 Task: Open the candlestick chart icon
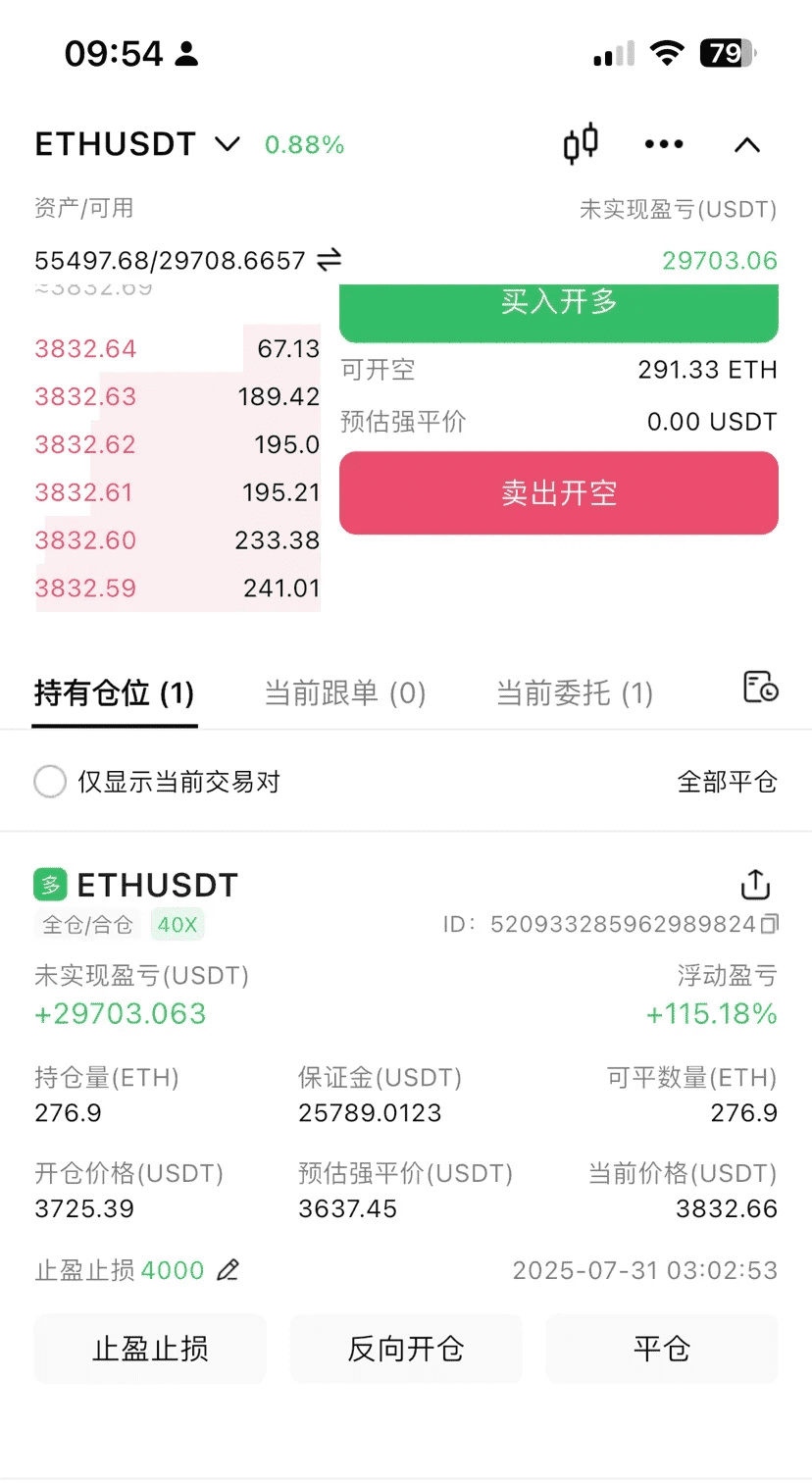tap(581, 144)
